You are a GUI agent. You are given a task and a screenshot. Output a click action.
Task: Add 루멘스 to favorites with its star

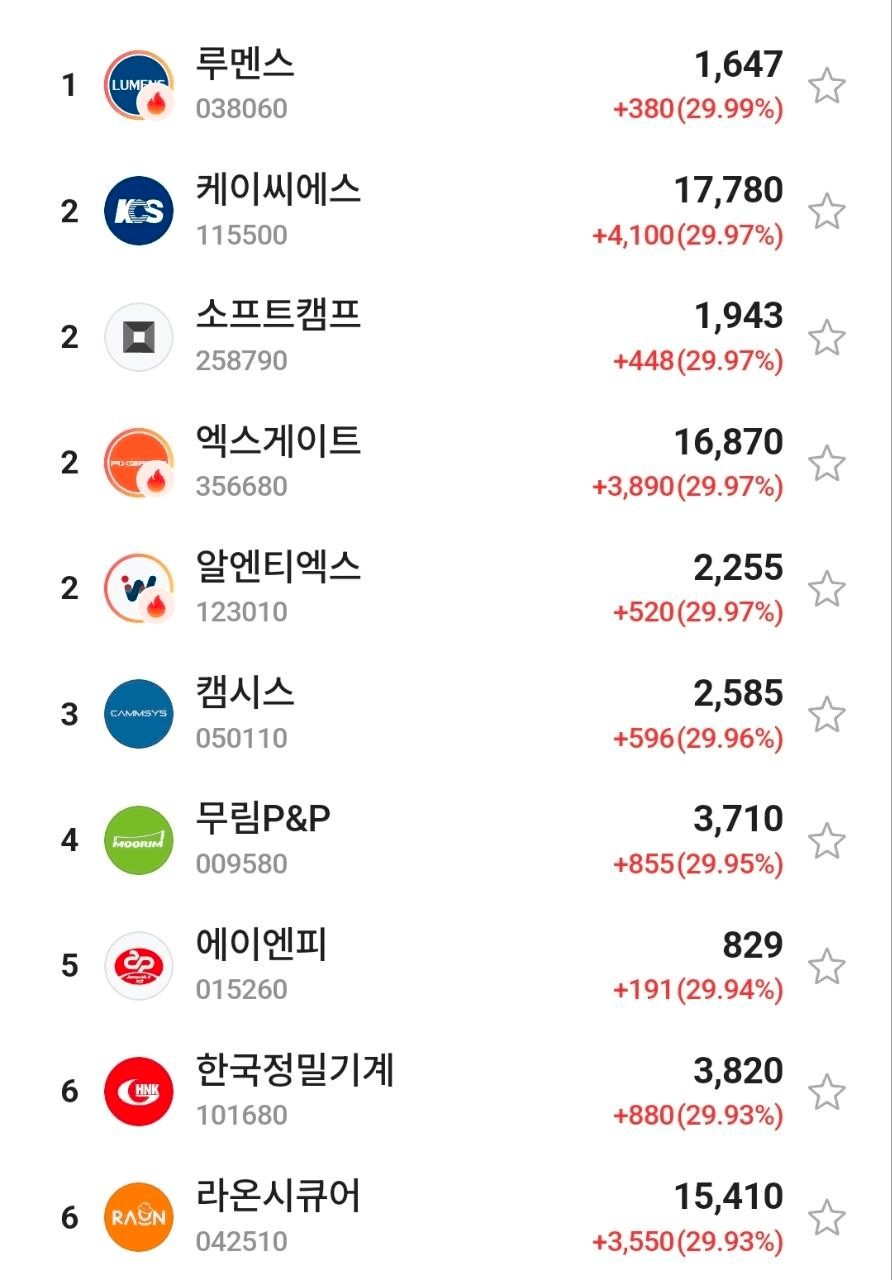point(826,87)
